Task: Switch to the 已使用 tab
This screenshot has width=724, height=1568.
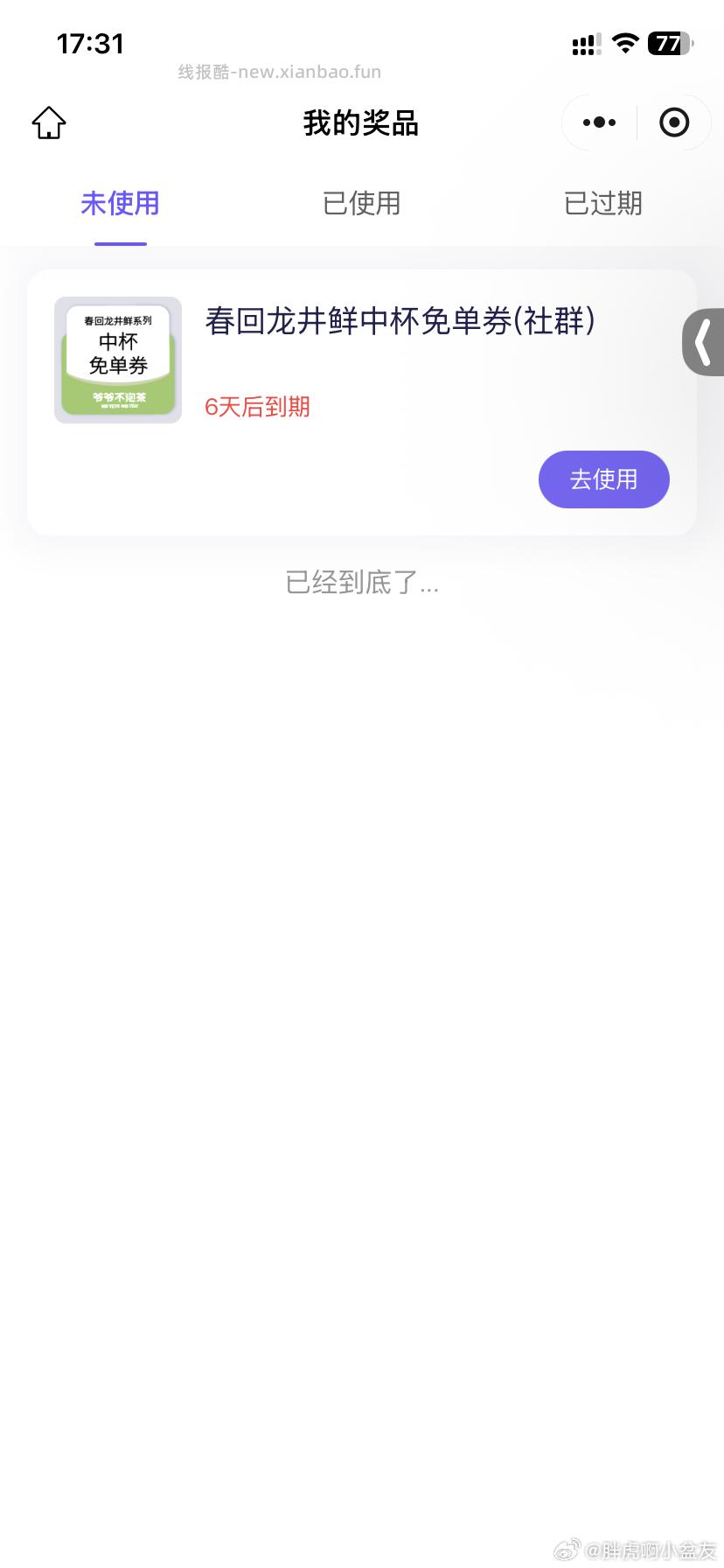Action: (361, 203)
